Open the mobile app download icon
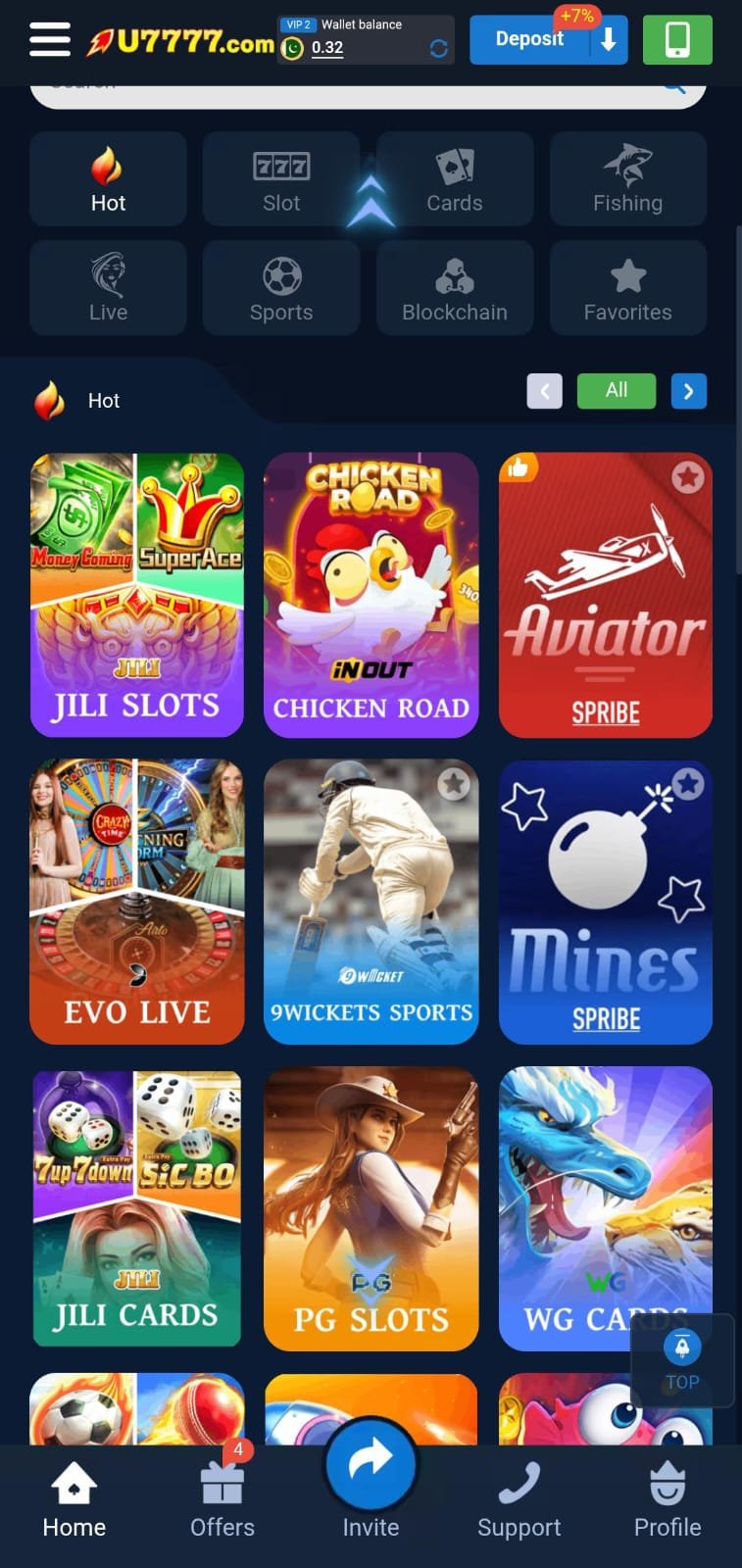The image size is (742, 1568). tap(677, 39)
